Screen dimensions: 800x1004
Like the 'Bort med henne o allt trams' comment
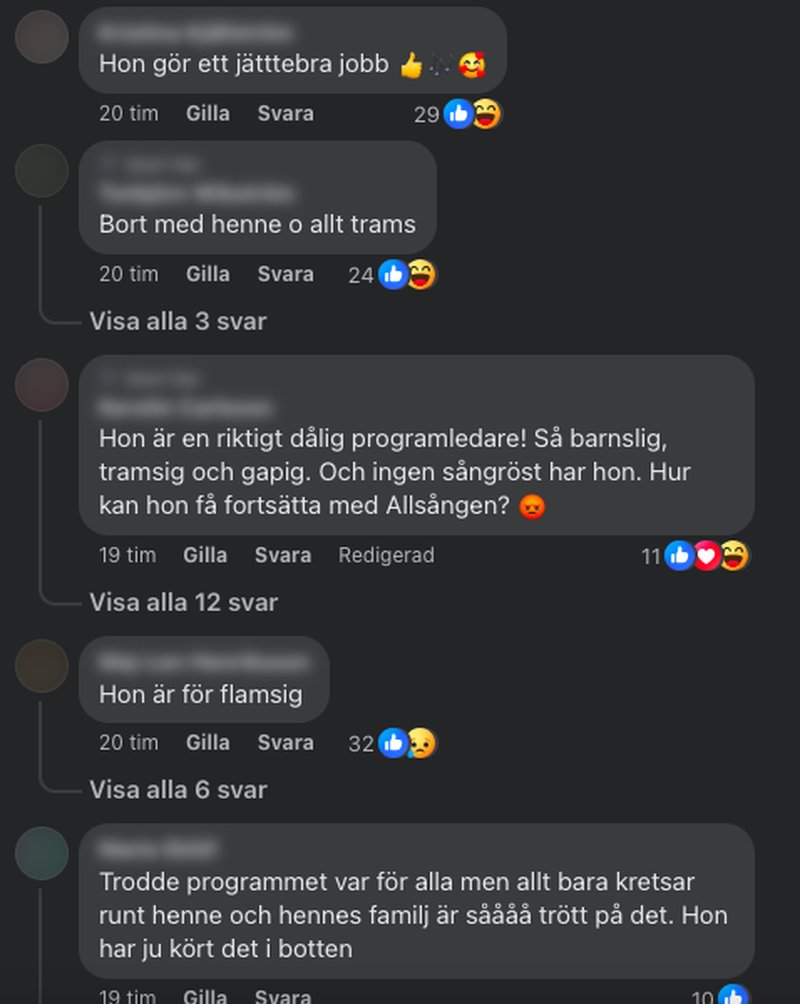(x=207, y=274)
